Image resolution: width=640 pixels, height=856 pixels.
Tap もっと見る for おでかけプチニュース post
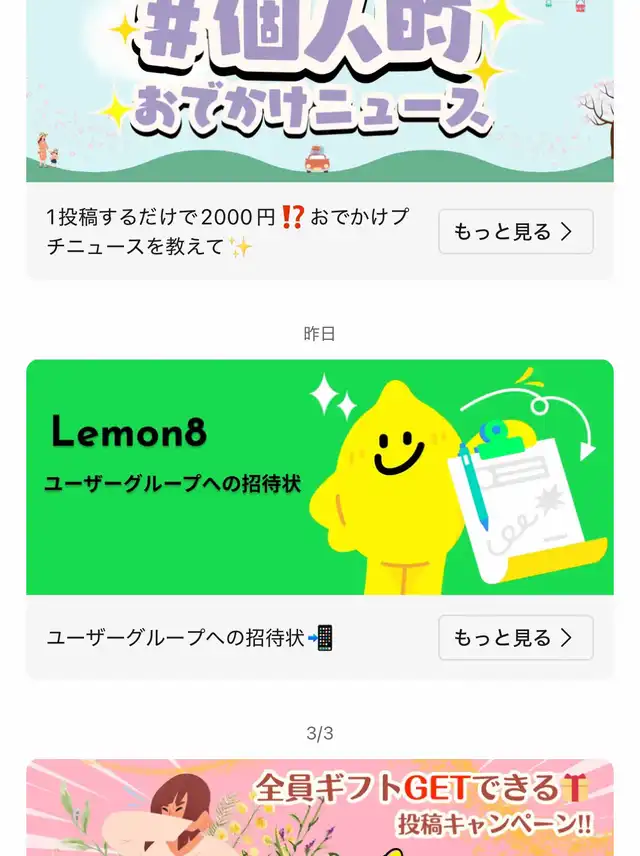(x=515, y=232)
